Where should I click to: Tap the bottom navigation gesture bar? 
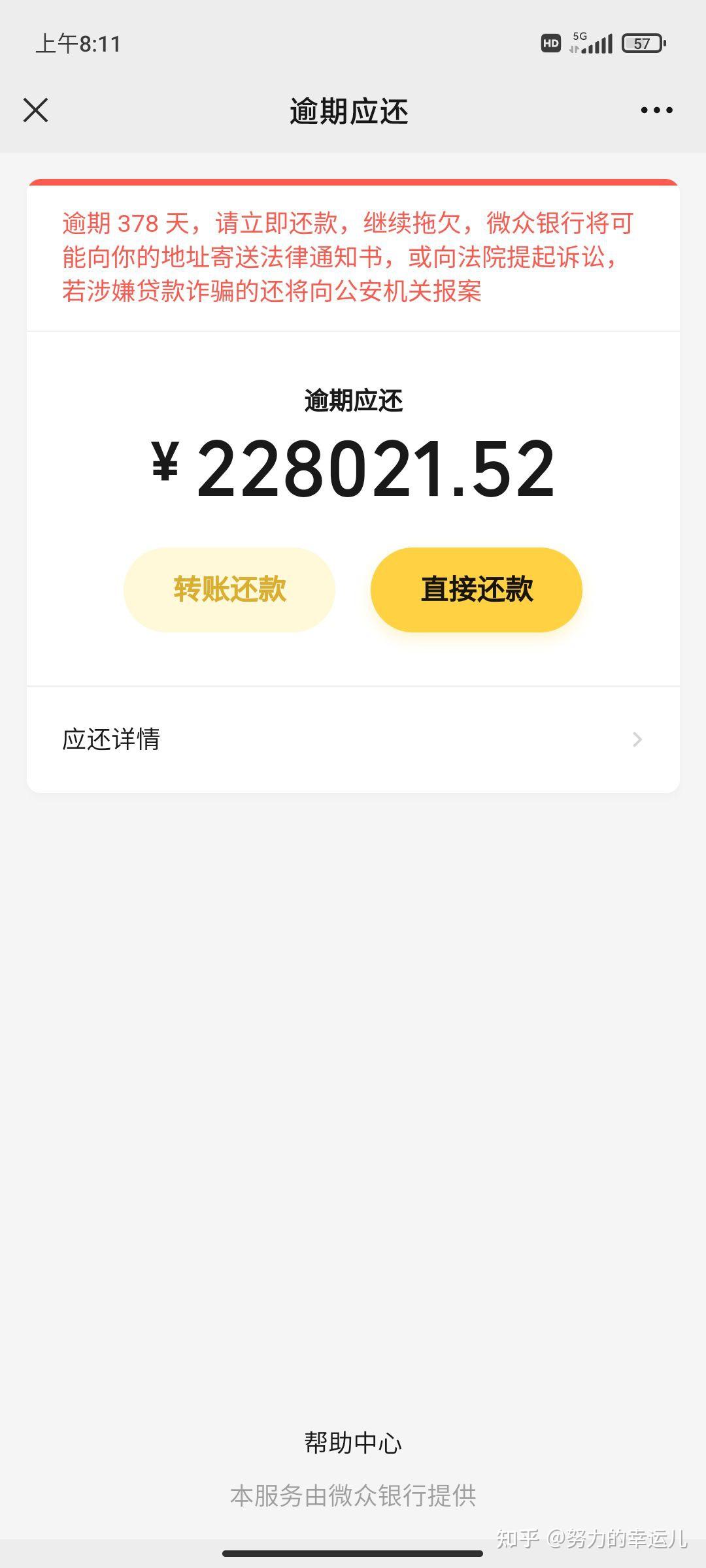pyautogui.click(x=353, y=1552)
